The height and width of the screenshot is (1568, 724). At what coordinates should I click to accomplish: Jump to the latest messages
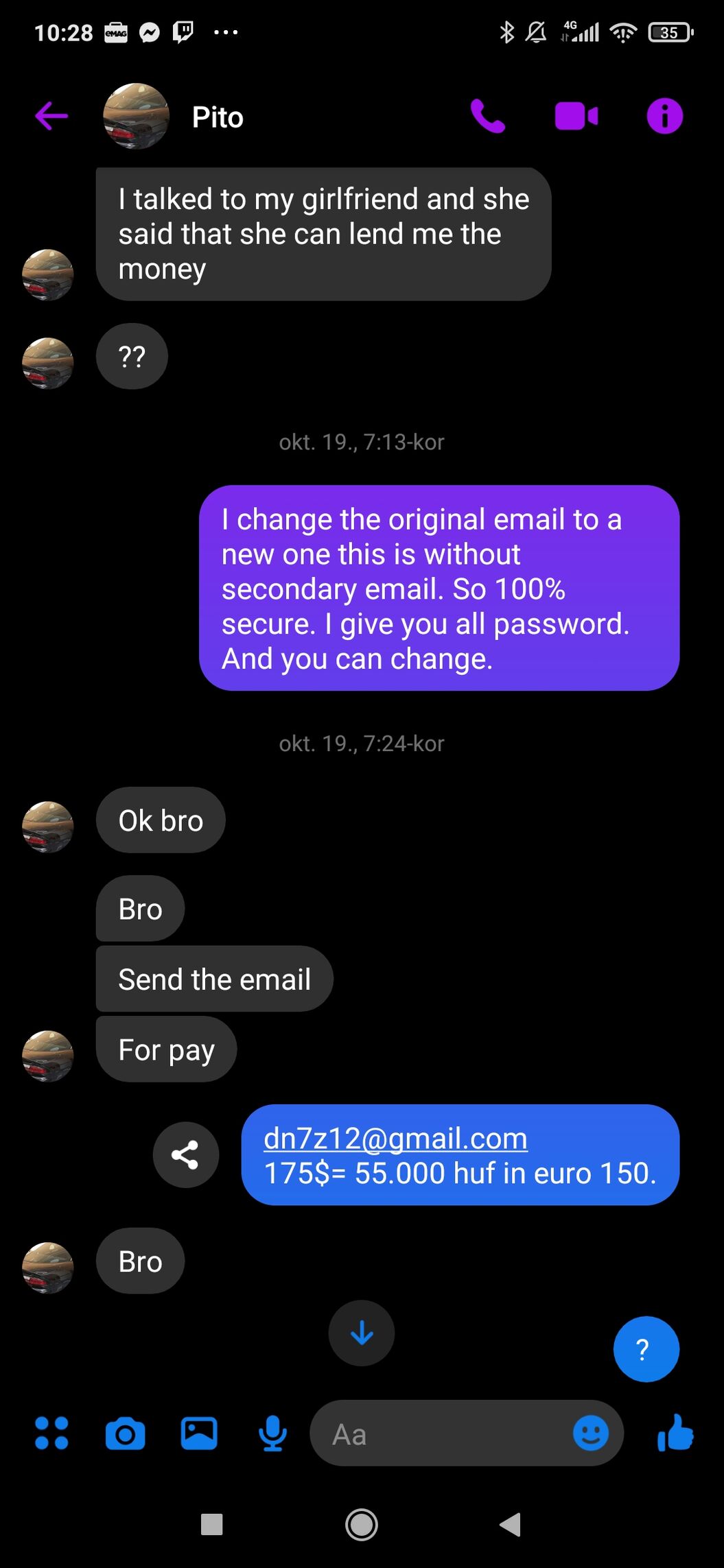362,1333
